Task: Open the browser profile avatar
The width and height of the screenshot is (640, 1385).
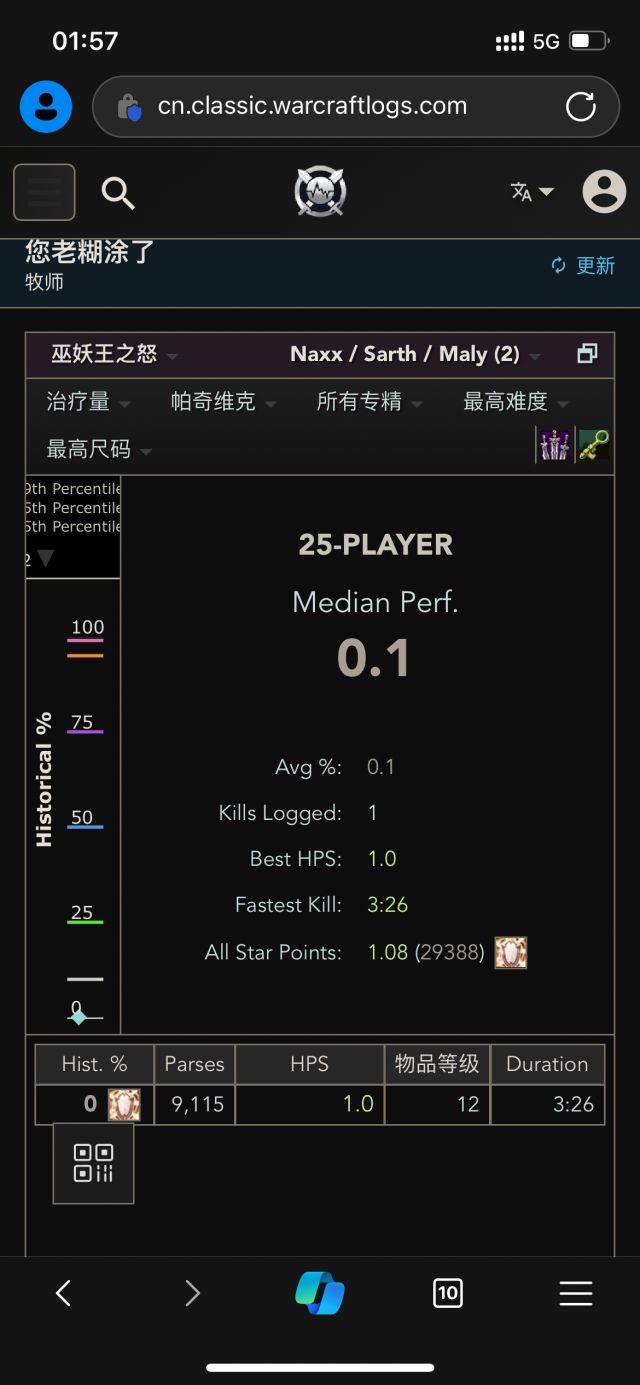Action: (46, 107)
